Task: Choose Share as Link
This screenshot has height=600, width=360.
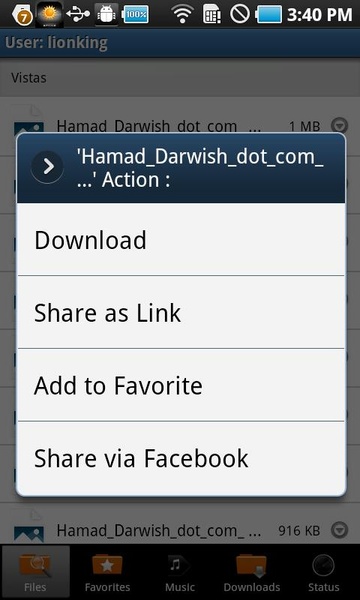Action: (x=181, y=312)
